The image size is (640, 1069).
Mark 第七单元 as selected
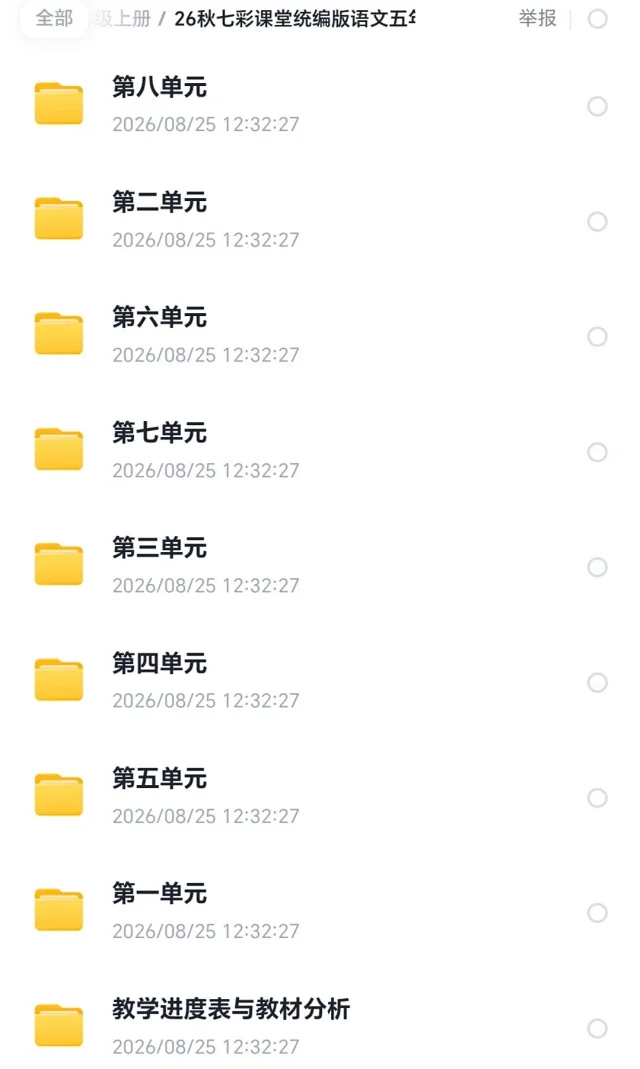598,452
